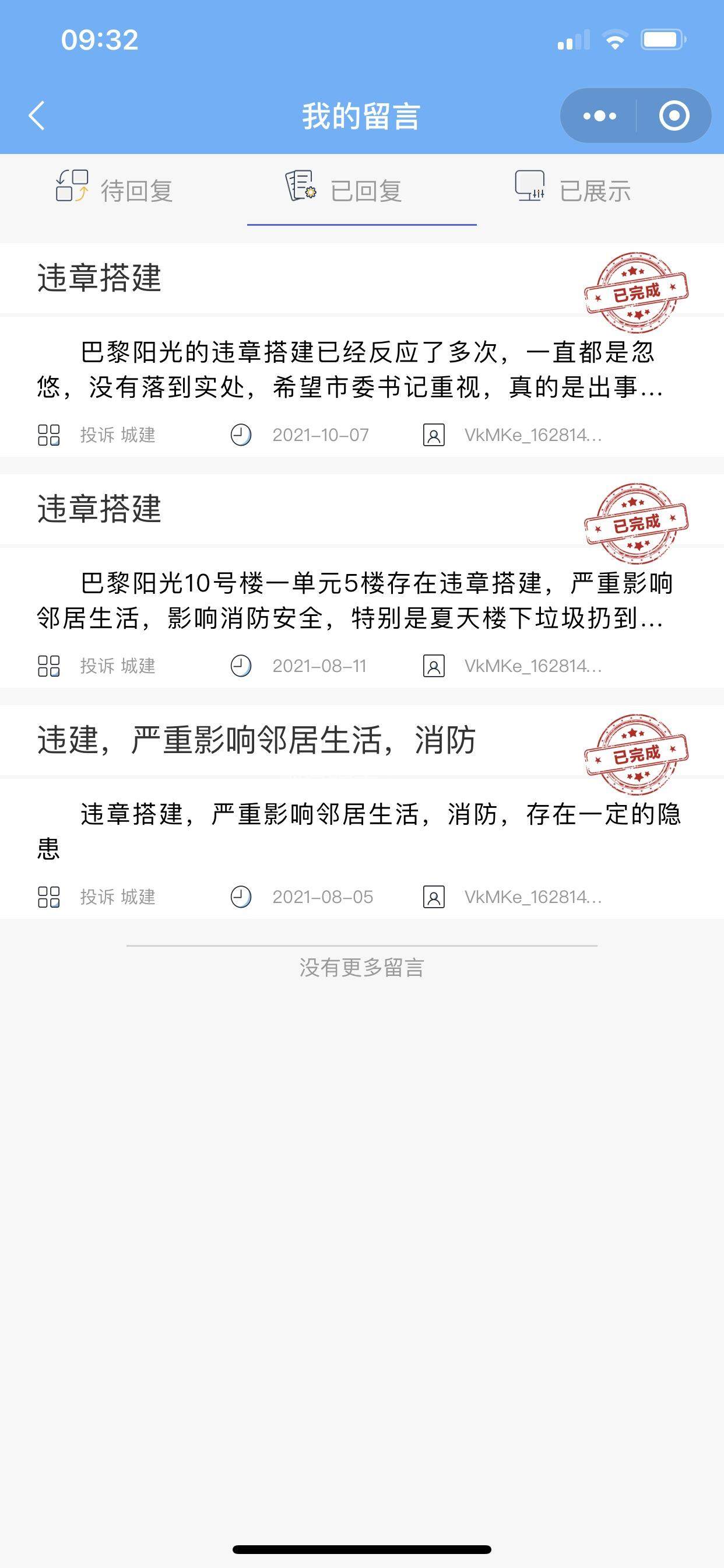Tap the user icon on the third message

click(x=433, y=896)
